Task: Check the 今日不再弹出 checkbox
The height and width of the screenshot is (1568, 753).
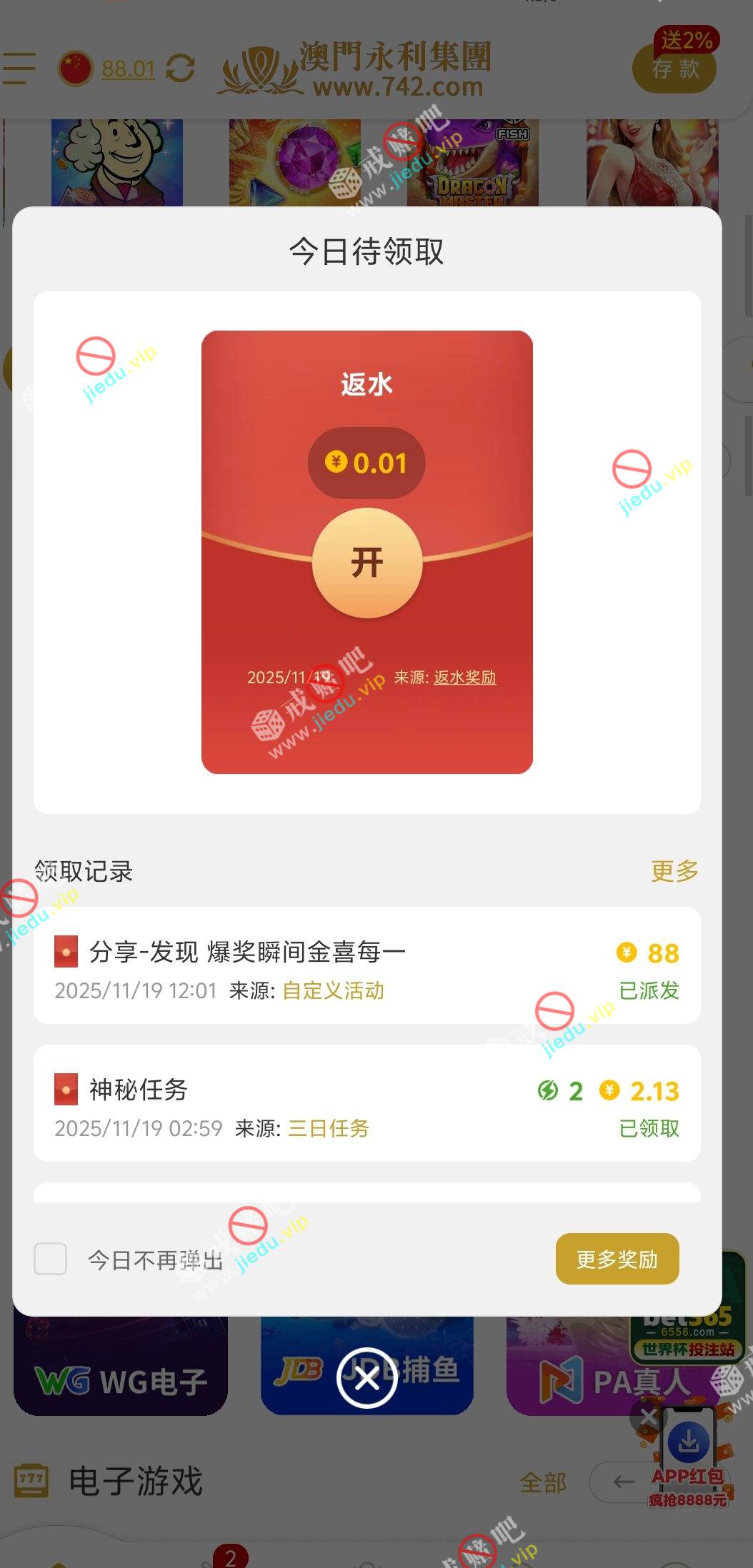Action: point(51,1259)
